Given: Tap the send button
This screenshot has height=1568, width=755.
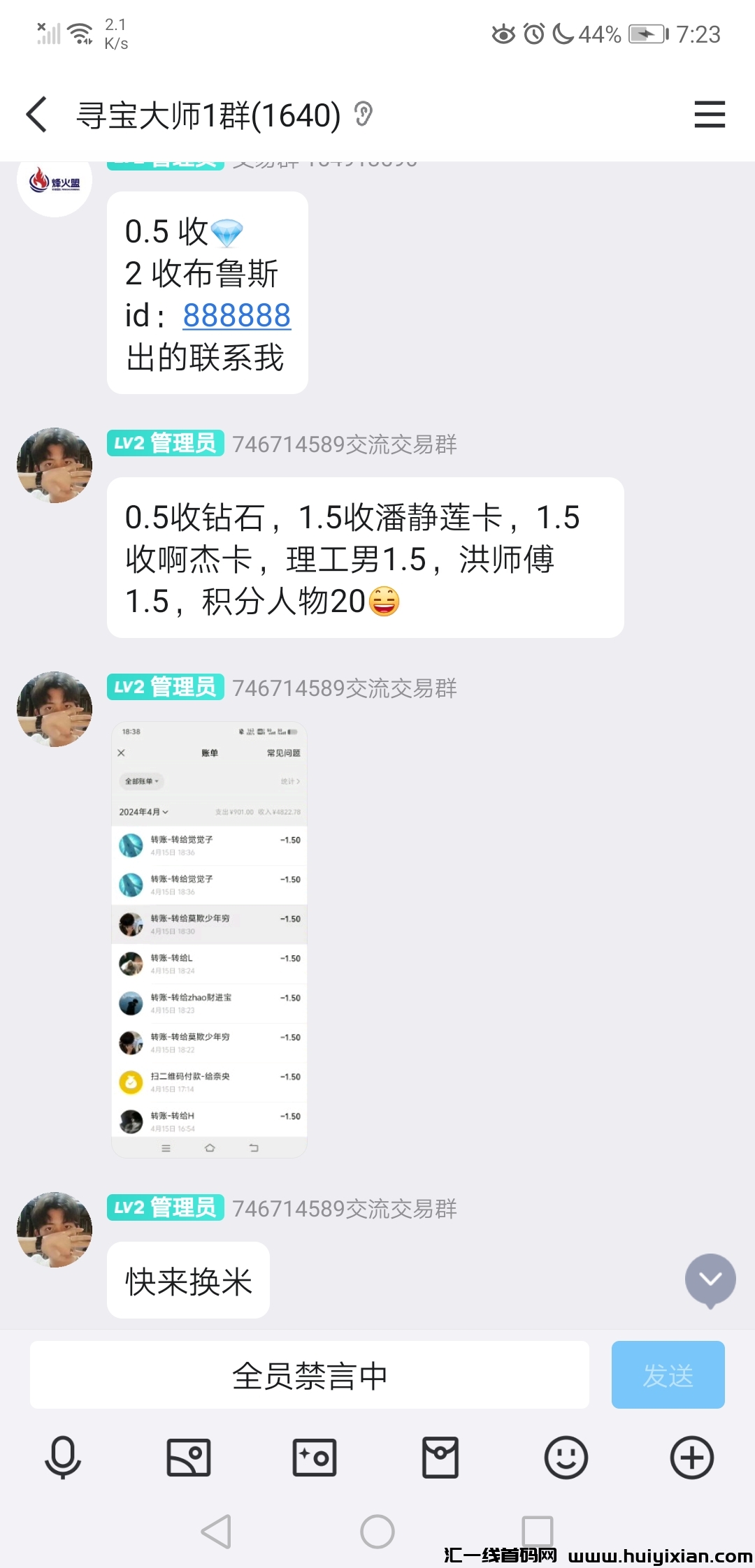Looking at the screenshot, I should (x=668, y=1374).
